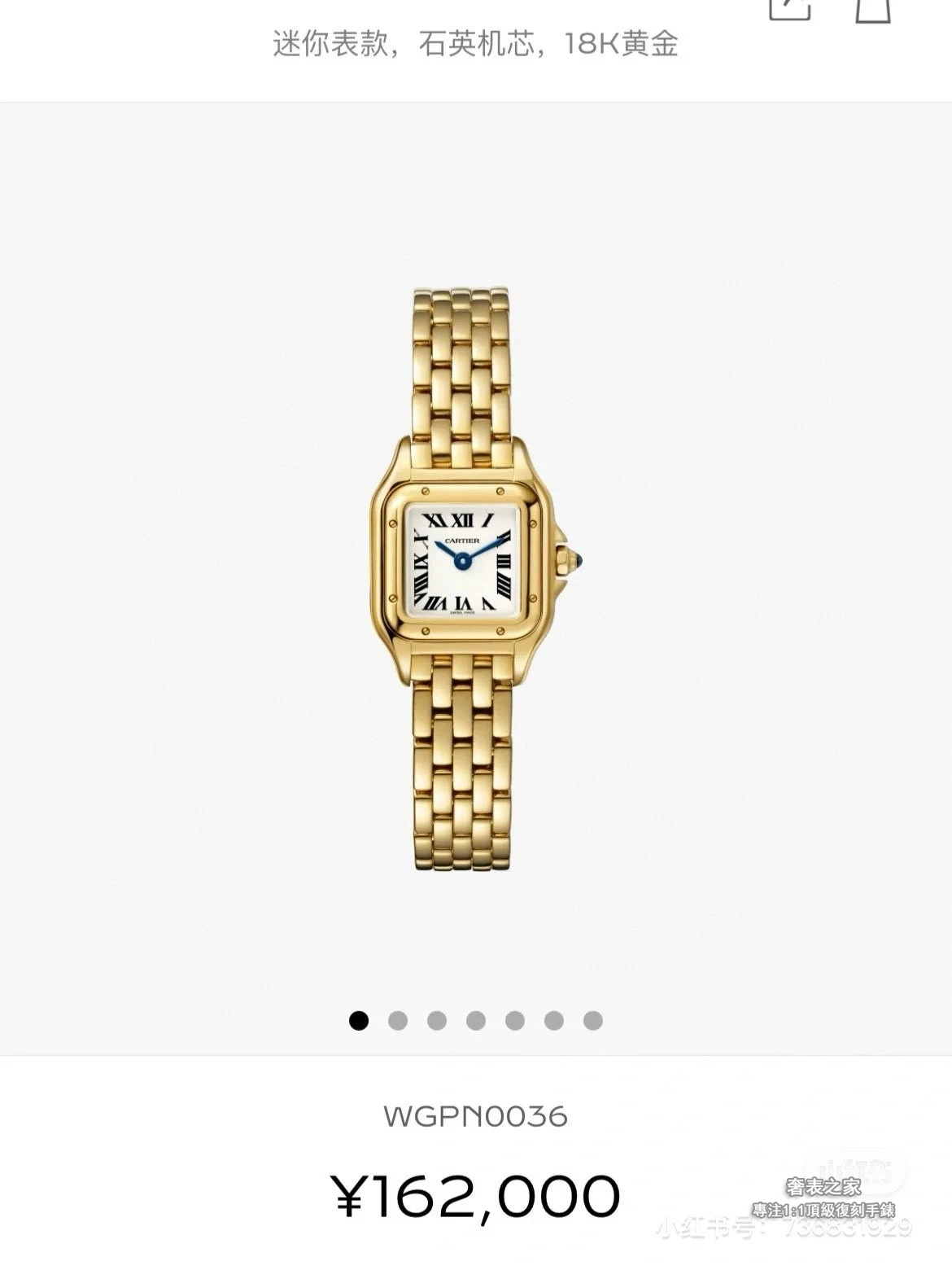Share this Cartier watch

click(789, 8)
